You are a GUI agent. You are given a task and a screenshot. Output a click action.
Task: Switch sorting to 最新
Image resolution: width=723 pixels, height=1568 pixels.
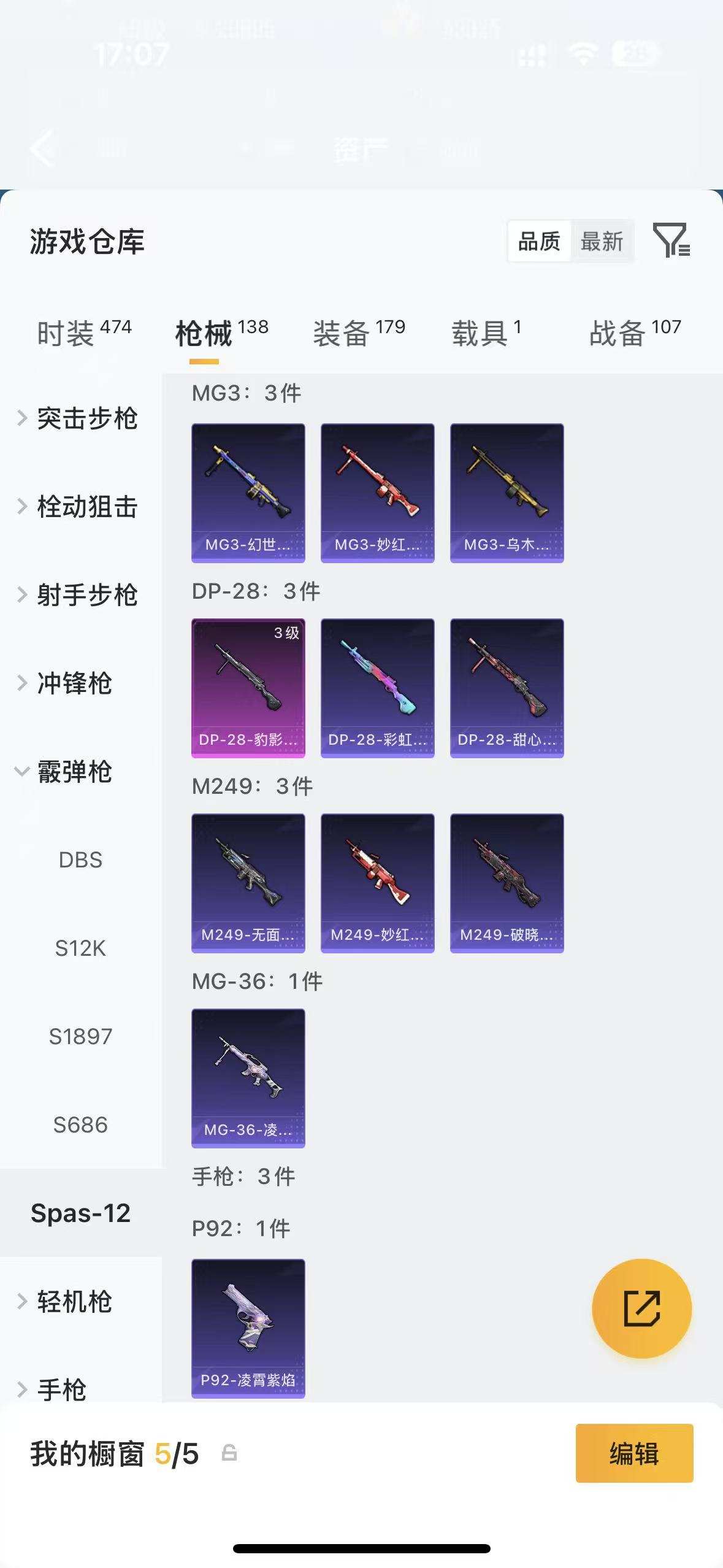point(602,241)
